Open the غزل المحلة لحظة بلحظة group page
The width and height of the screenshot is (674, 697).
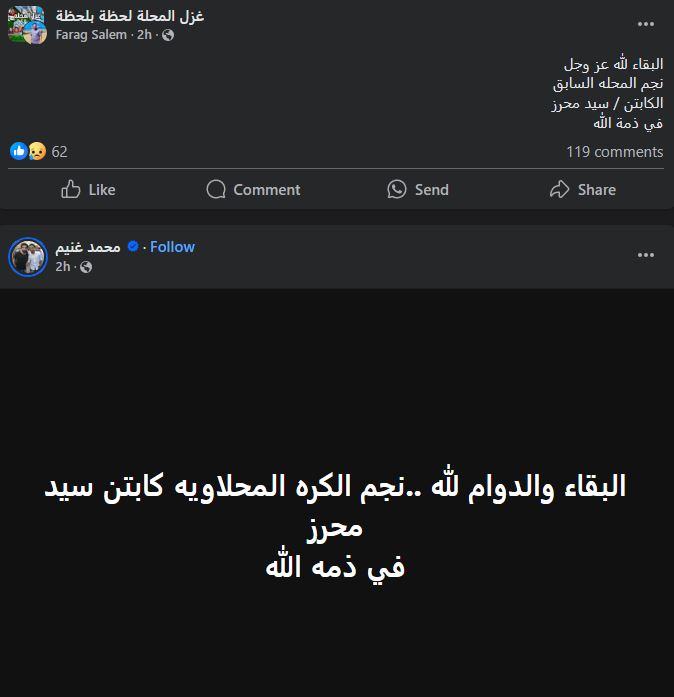[x=130, y=16]
